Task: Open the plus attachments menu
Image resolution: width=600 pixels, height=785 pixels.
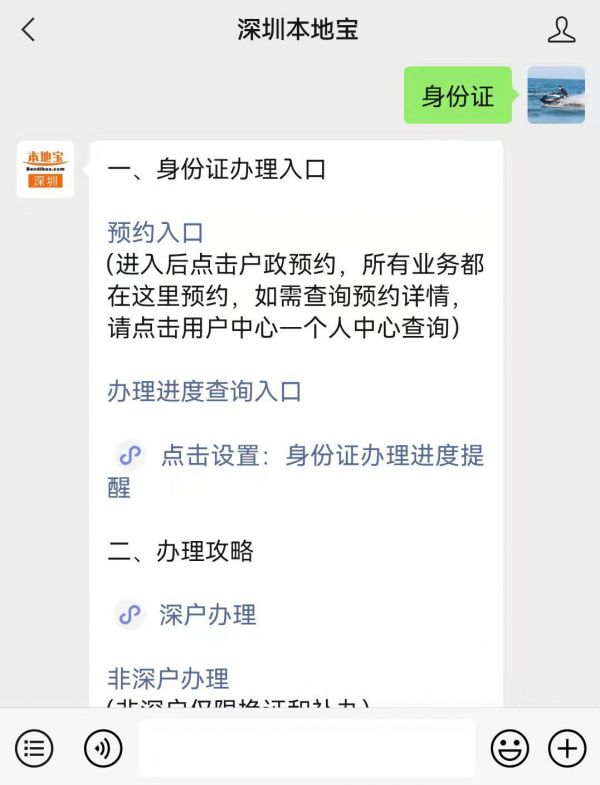Action: (x=567, y=747)
